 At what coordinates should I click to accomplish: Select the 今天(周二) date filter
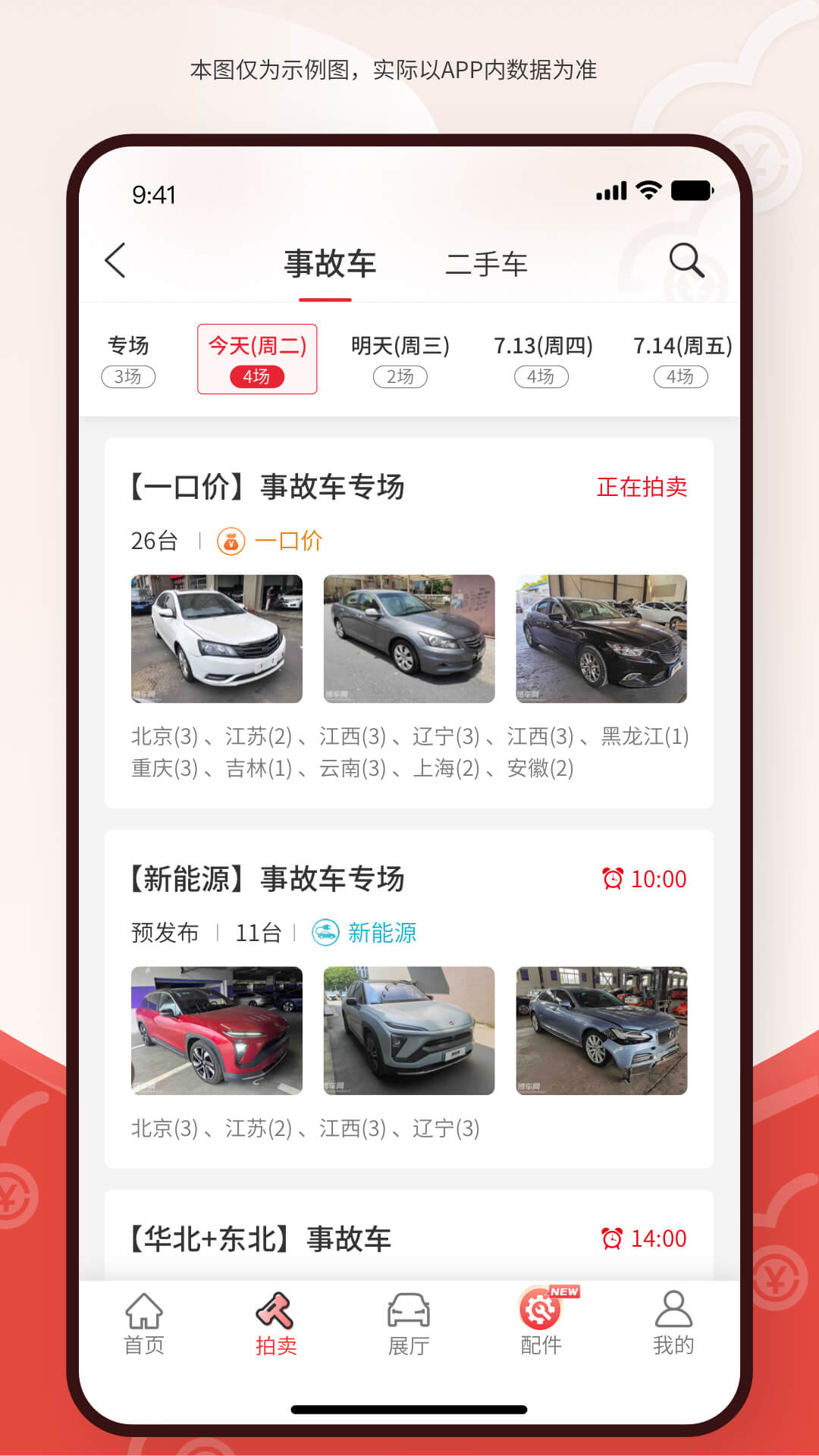tap(257, 358)
